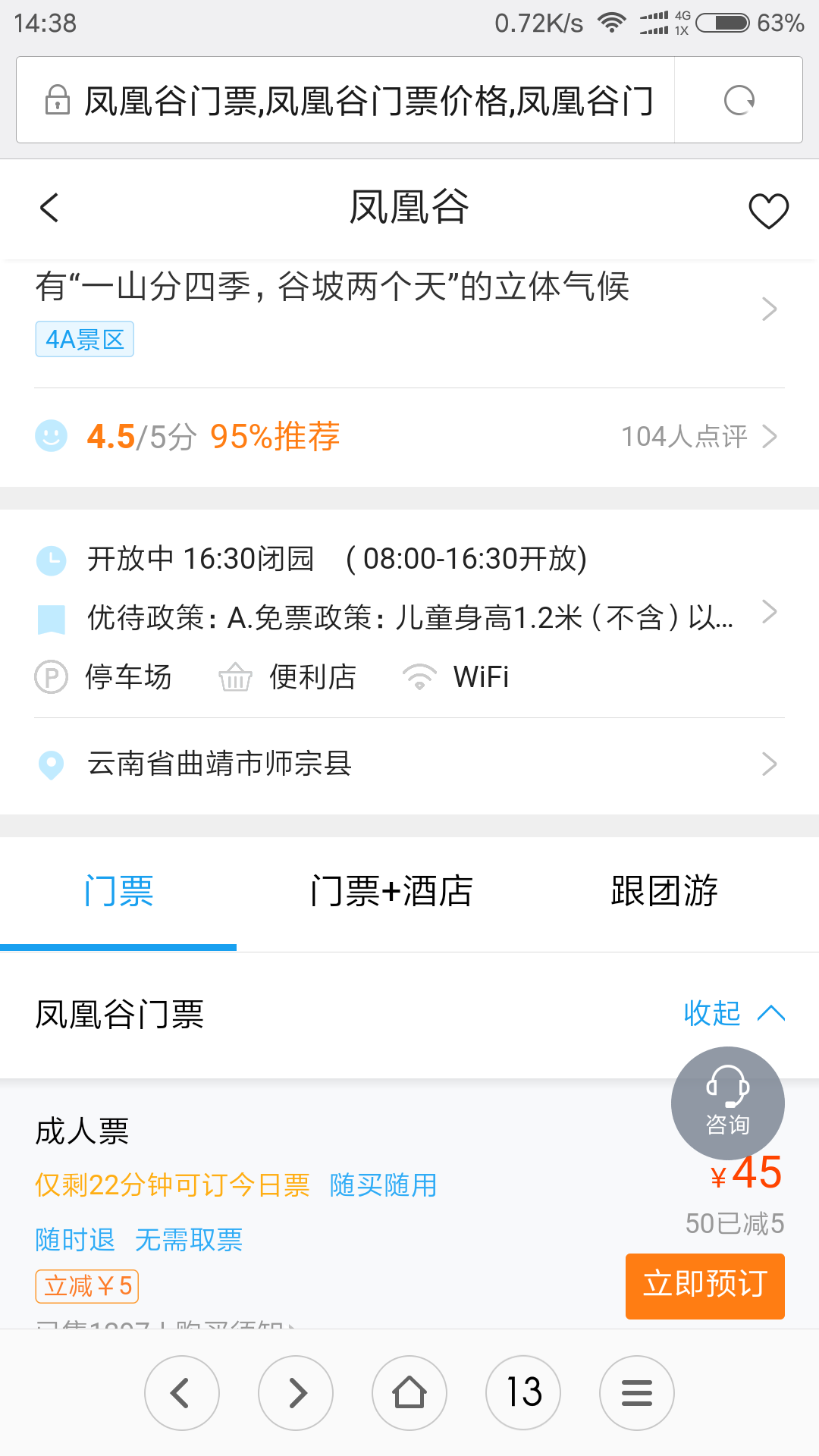Go back using the browser toolbar
This screenshot has width=819, height=1456.
pos(182,1393)
